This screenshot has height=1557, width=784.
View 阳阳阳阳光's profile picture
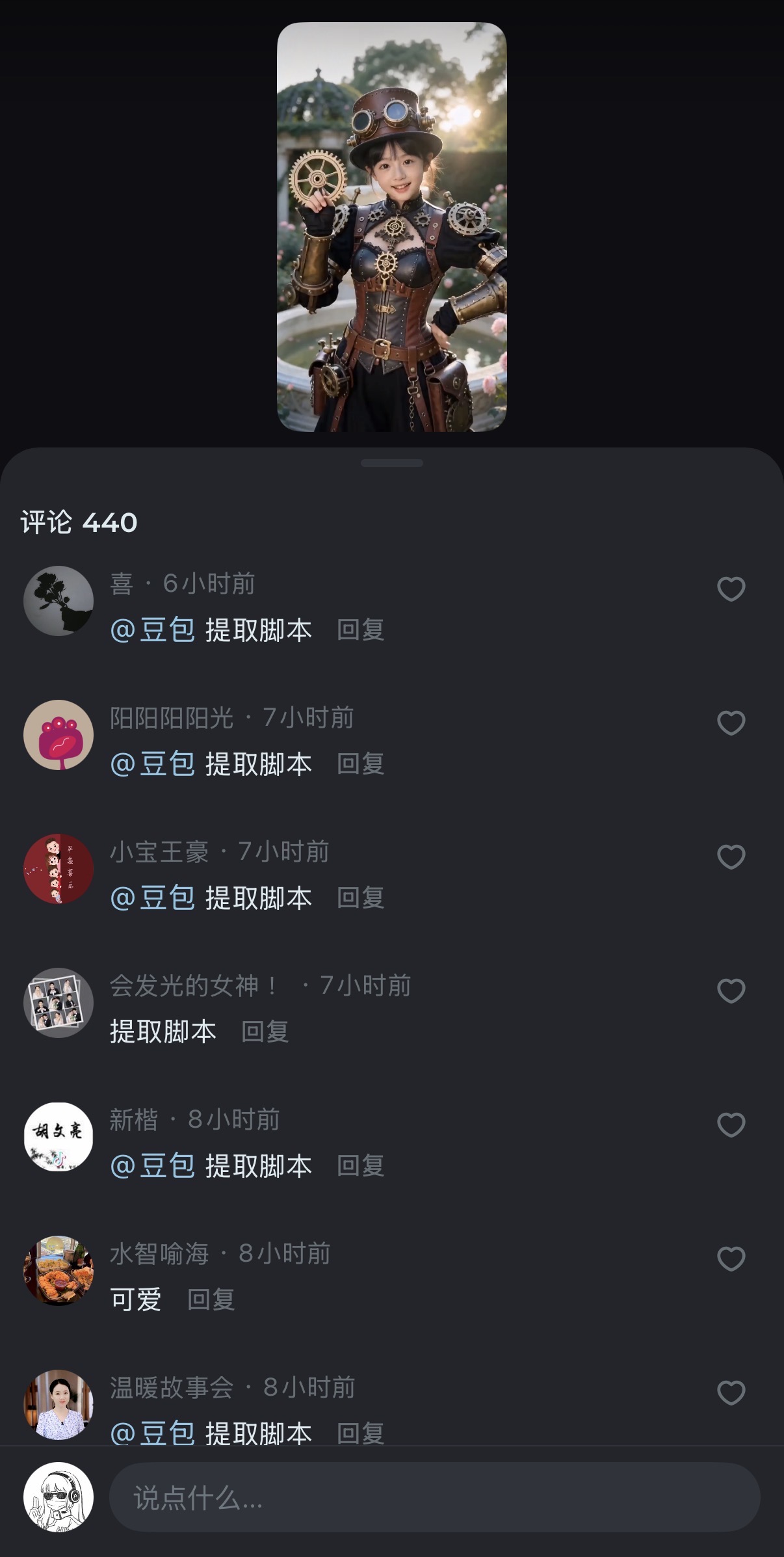[x=59, y=735]
